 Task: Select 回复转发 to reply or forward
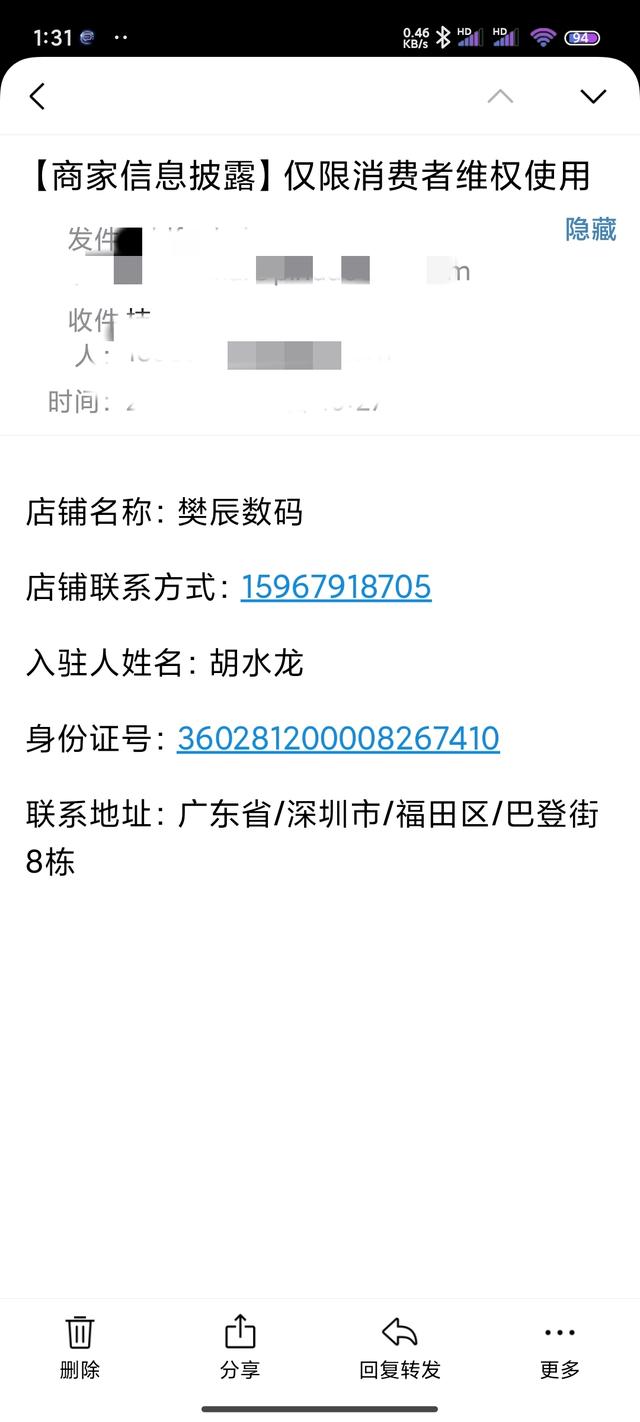400,1347
